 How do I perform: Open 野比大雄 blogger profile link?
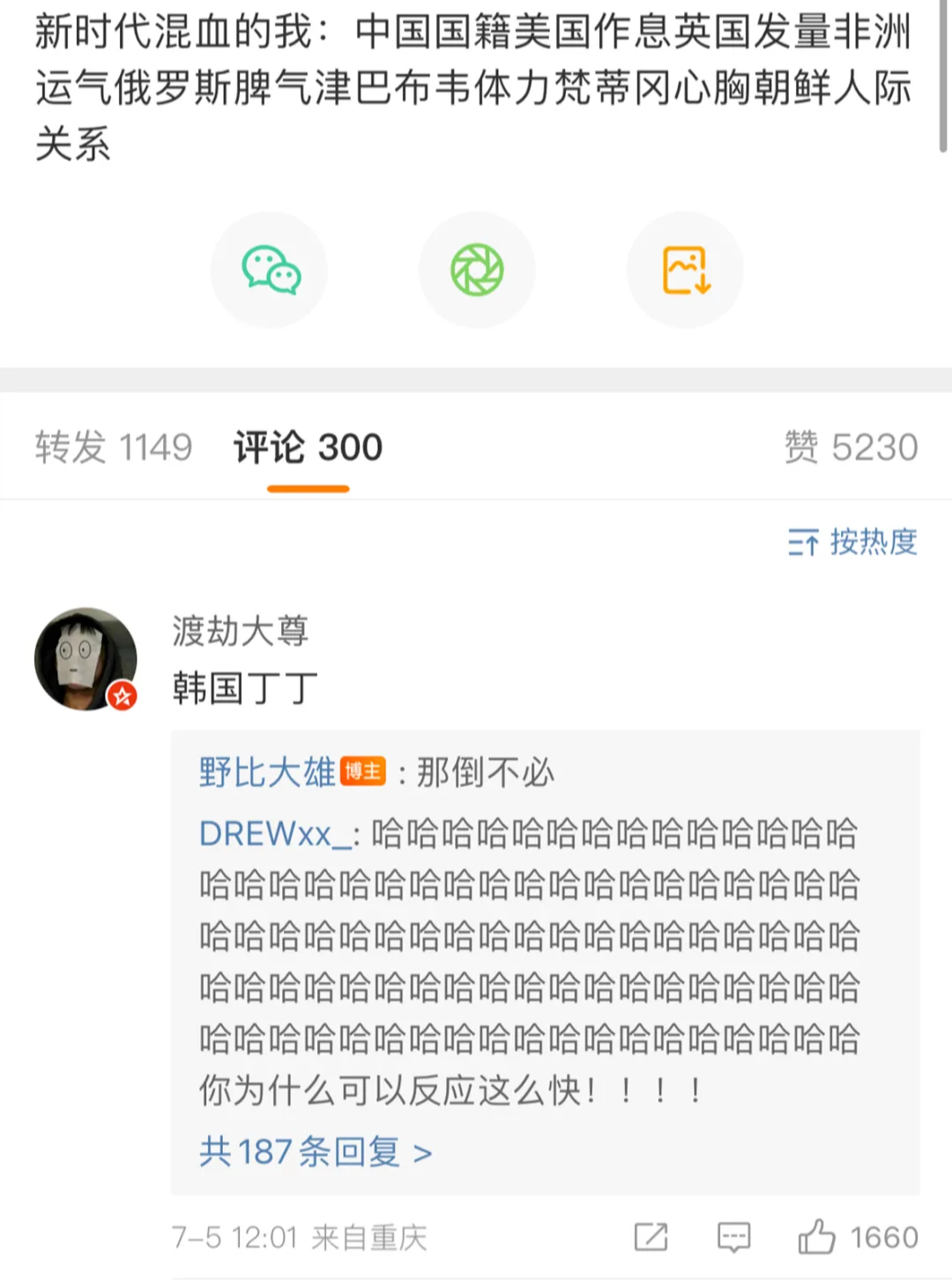pyautogui.click(x=267, y=772)
